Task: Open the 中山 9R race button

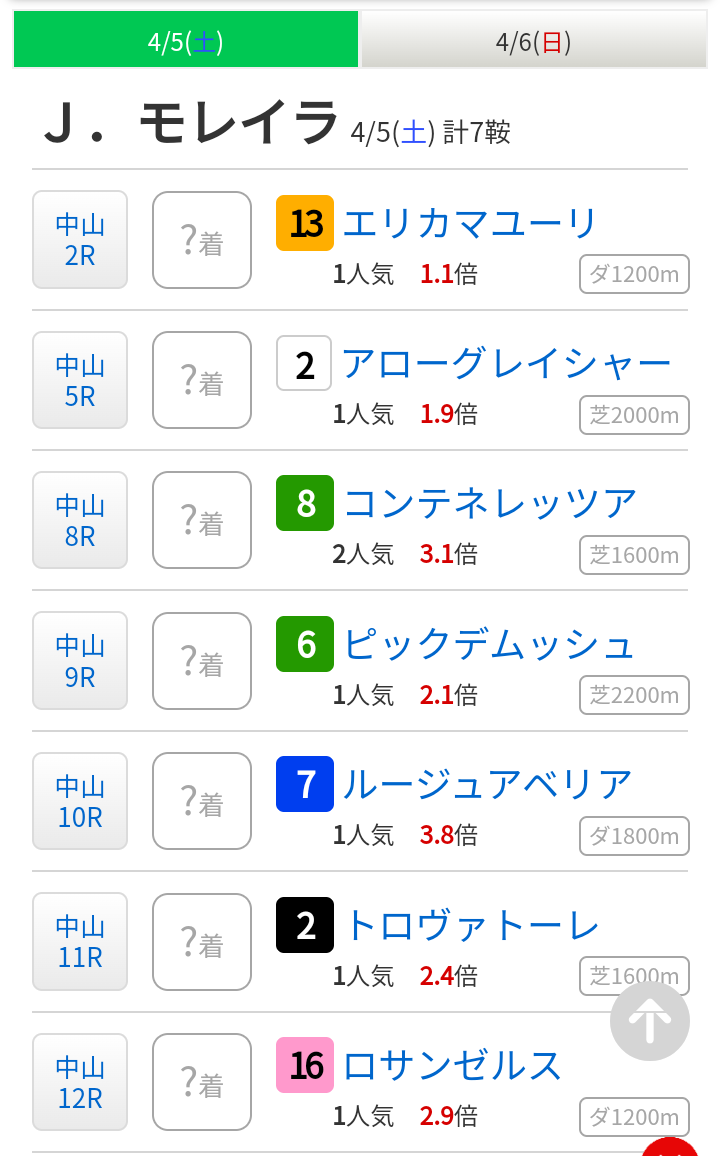Action: [x=80, y=661]
